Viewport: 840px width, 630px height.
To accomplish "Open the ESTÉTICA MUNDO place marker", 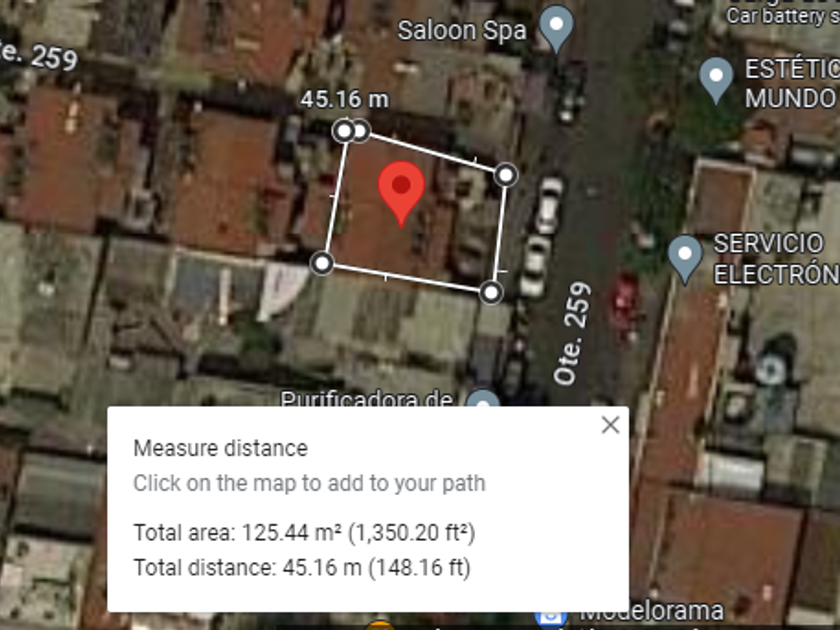I will (x=715, y=78).
